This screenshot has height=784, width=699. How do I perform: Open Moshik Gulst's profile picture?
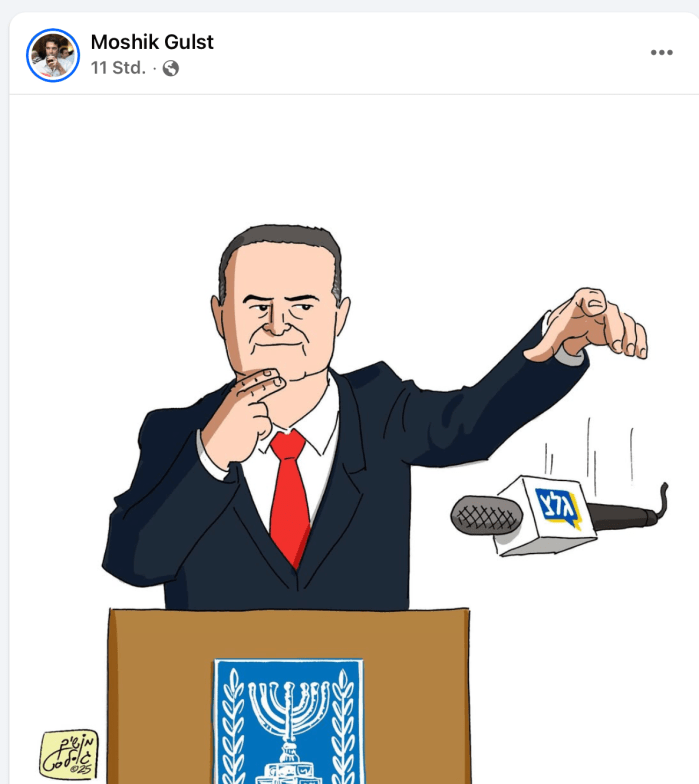53,55
